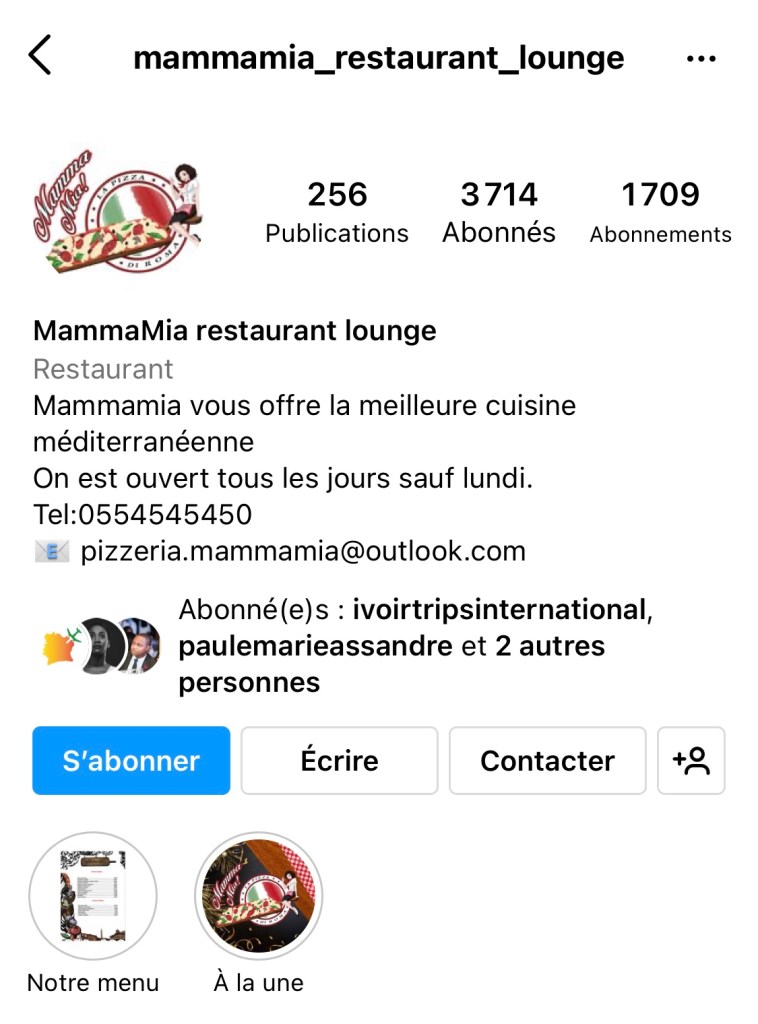Open the three-dot overflow menu
The image size is (758, 1024).
click(x=702, y=59)
